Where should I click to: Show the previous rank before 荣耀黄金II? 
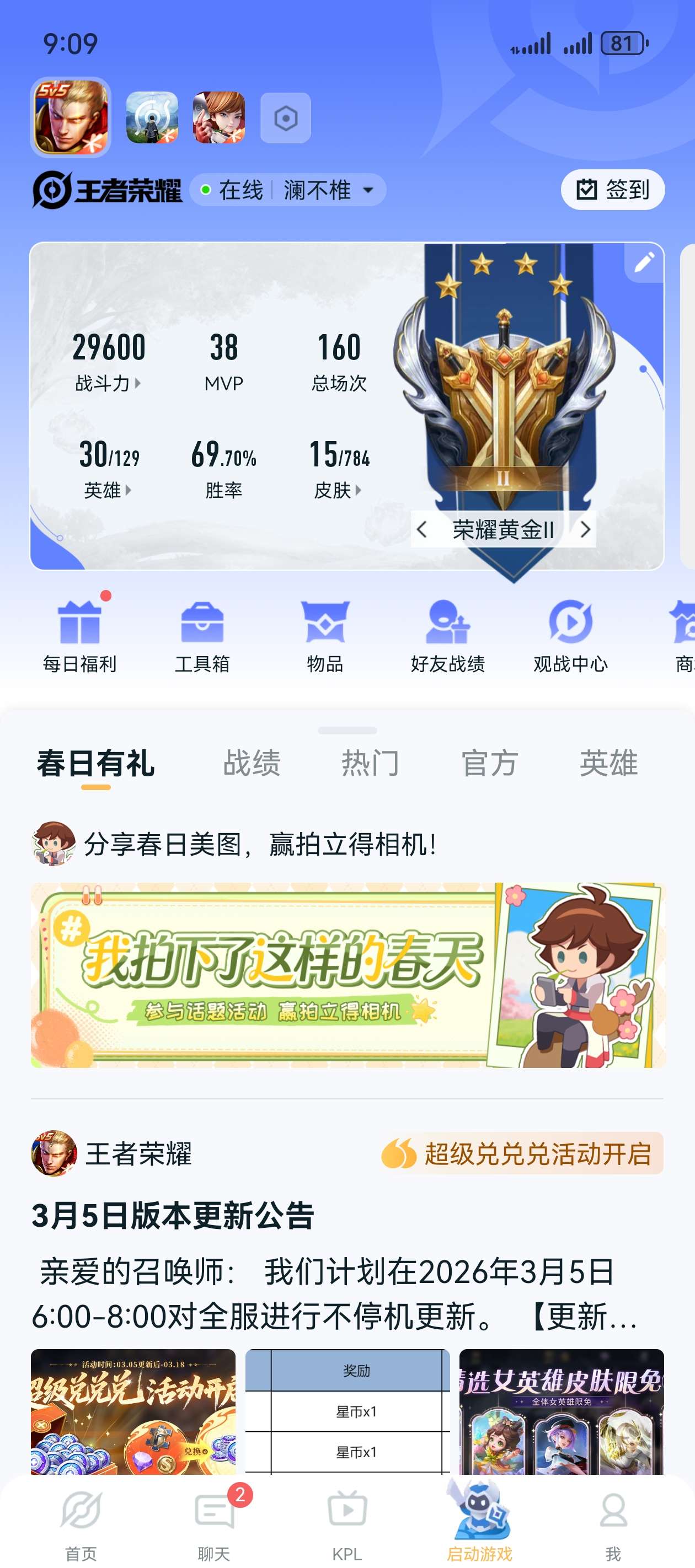point(421,529)
